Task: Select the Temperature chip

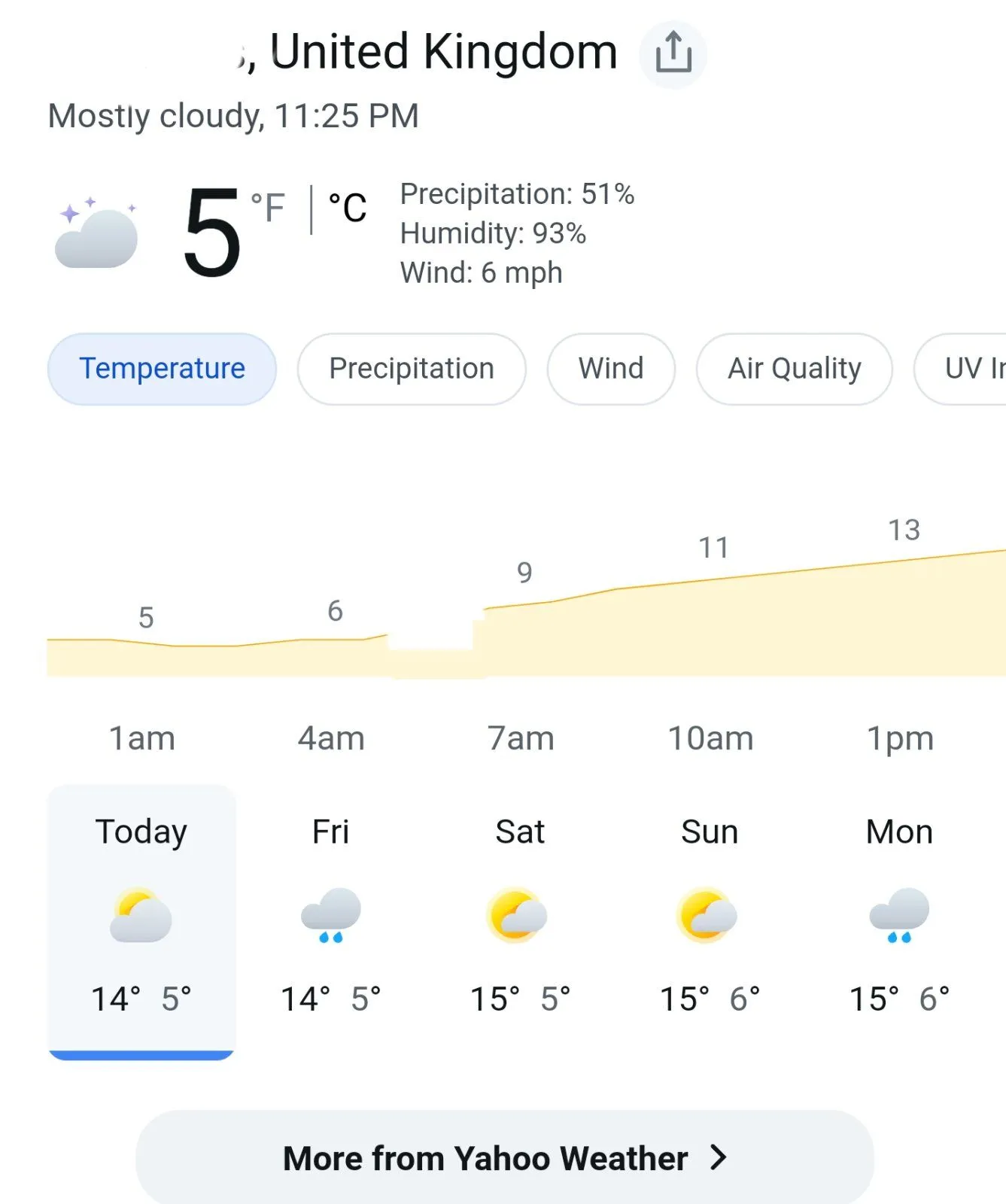Action: pyautogui.click(x=162, y=369)
